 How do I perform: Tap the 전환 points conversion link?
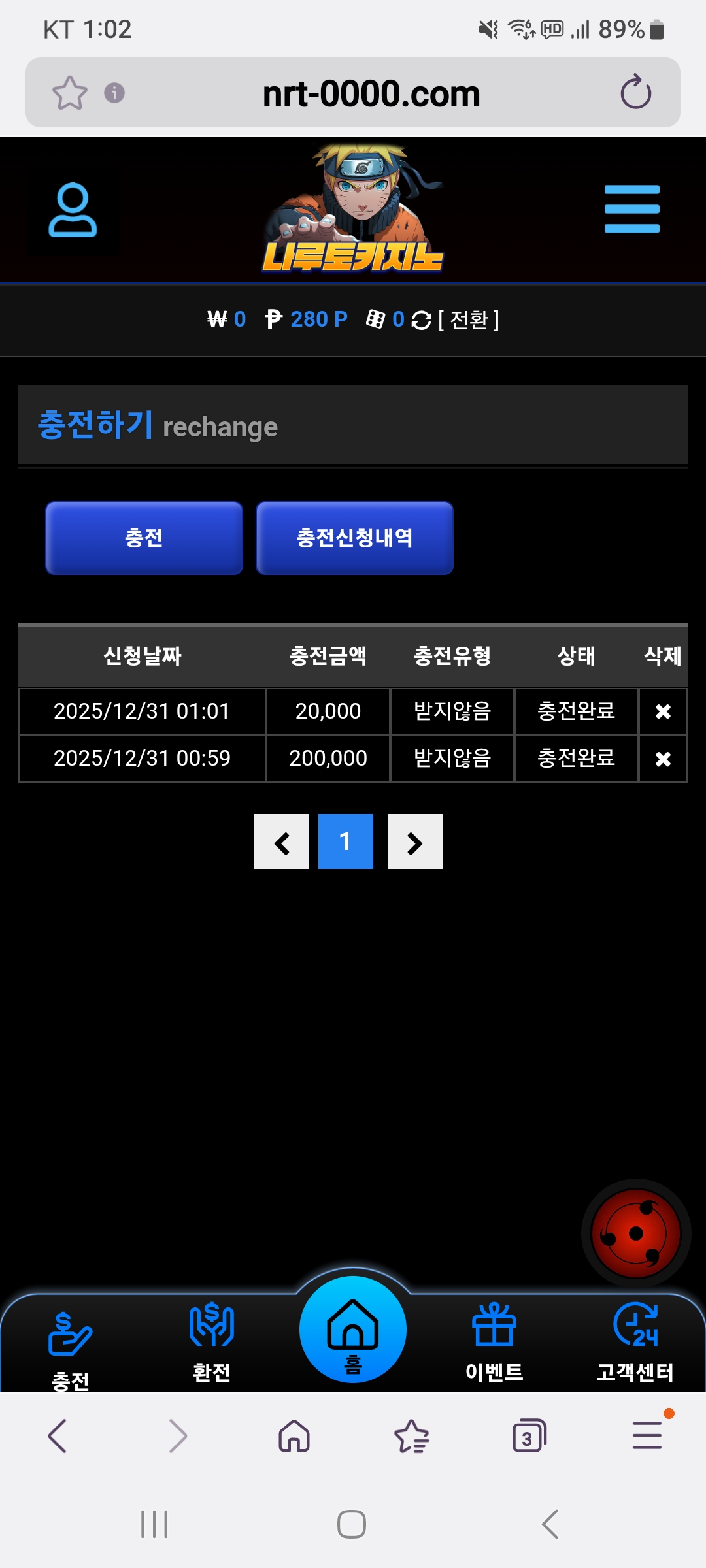coord(467,319)
